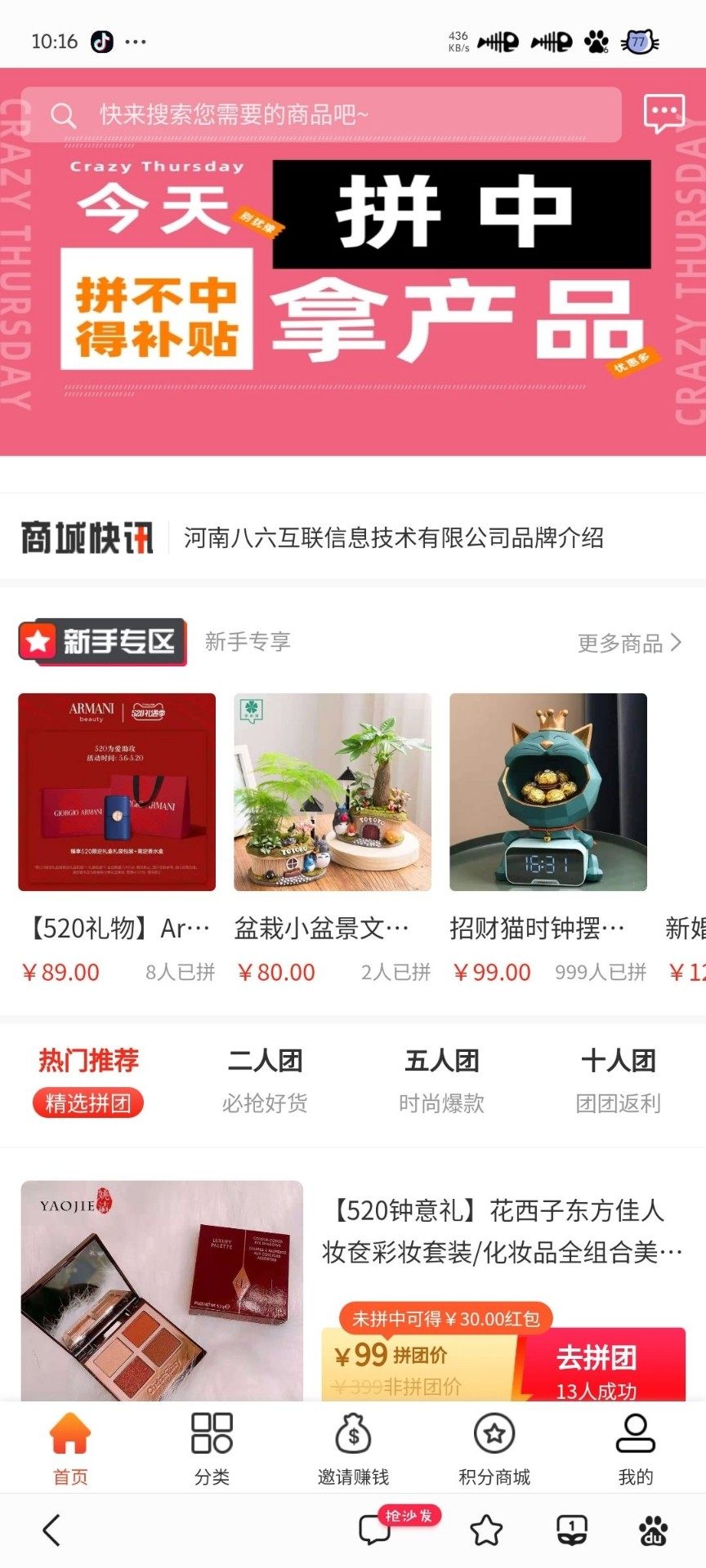Viewport: 706px width, 1568px height.
Task: Read the 商城快讯 brand introduction news
Action: point(393,537)
